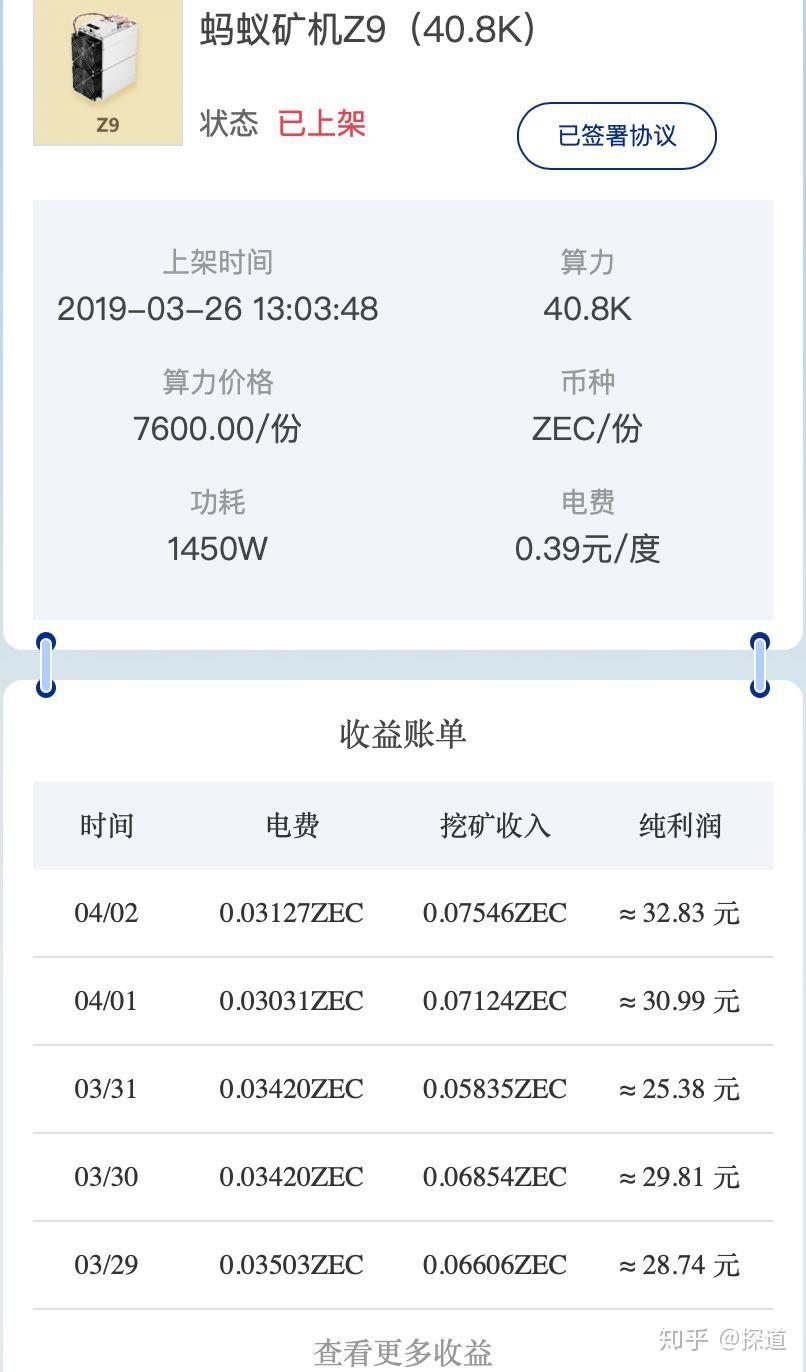Tap the 已上架 status label

[320, 124]
